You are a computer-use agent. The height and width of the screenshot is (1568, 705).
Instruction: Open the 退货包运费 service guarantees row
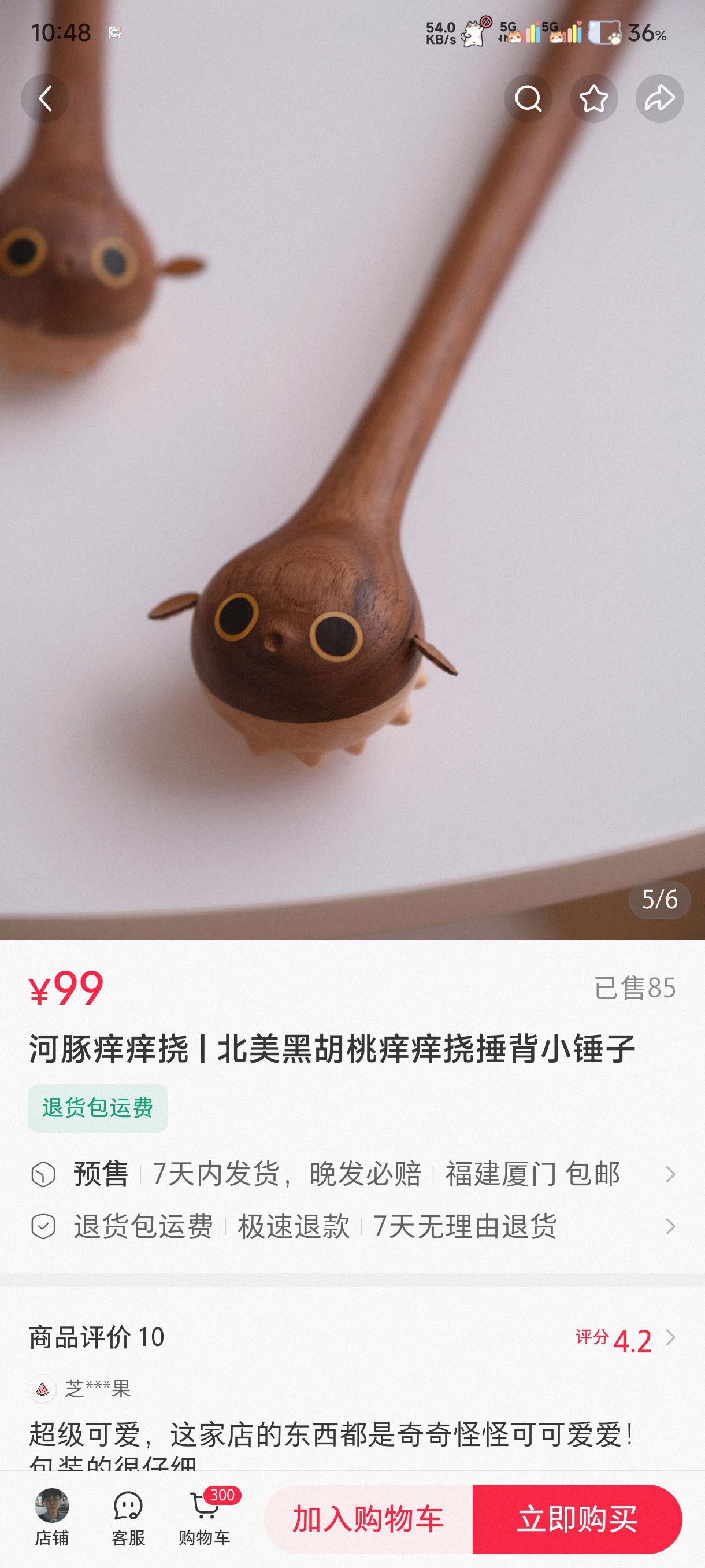point(353,1226)
